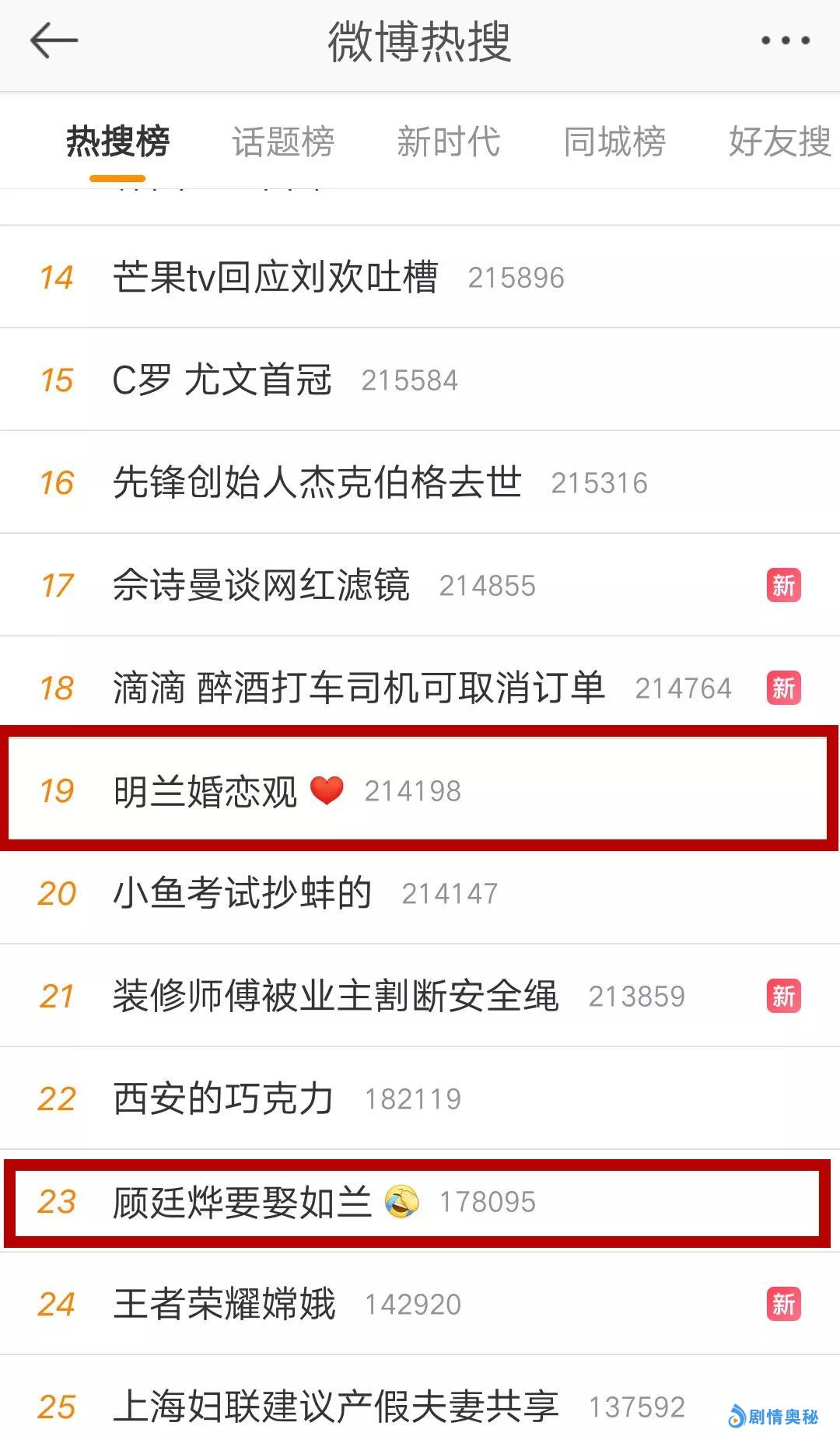Switch to the 话题榜 tab
The width and height of the screenshot is (840, 1440).
[x=283, y=142]
